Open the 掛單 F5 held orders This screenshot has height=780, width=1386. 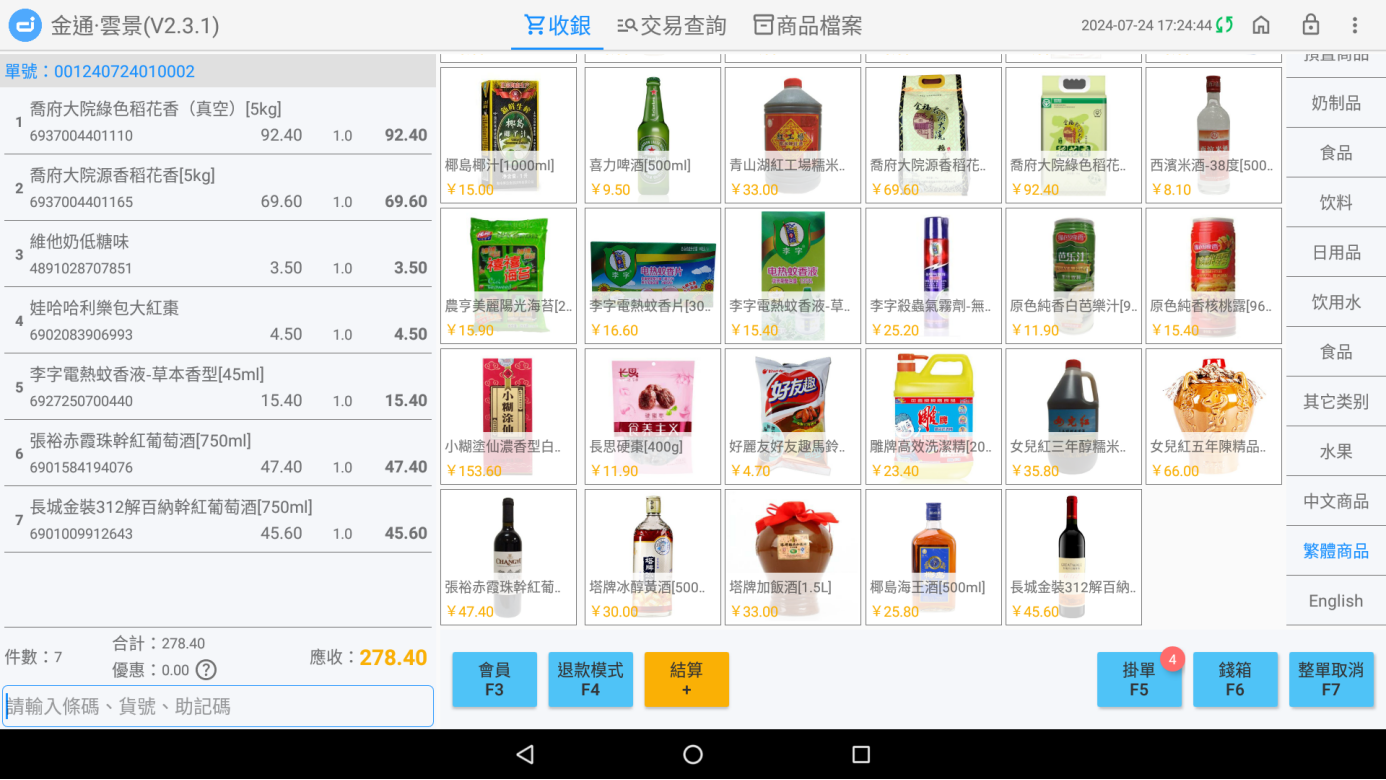point(1139,680)
